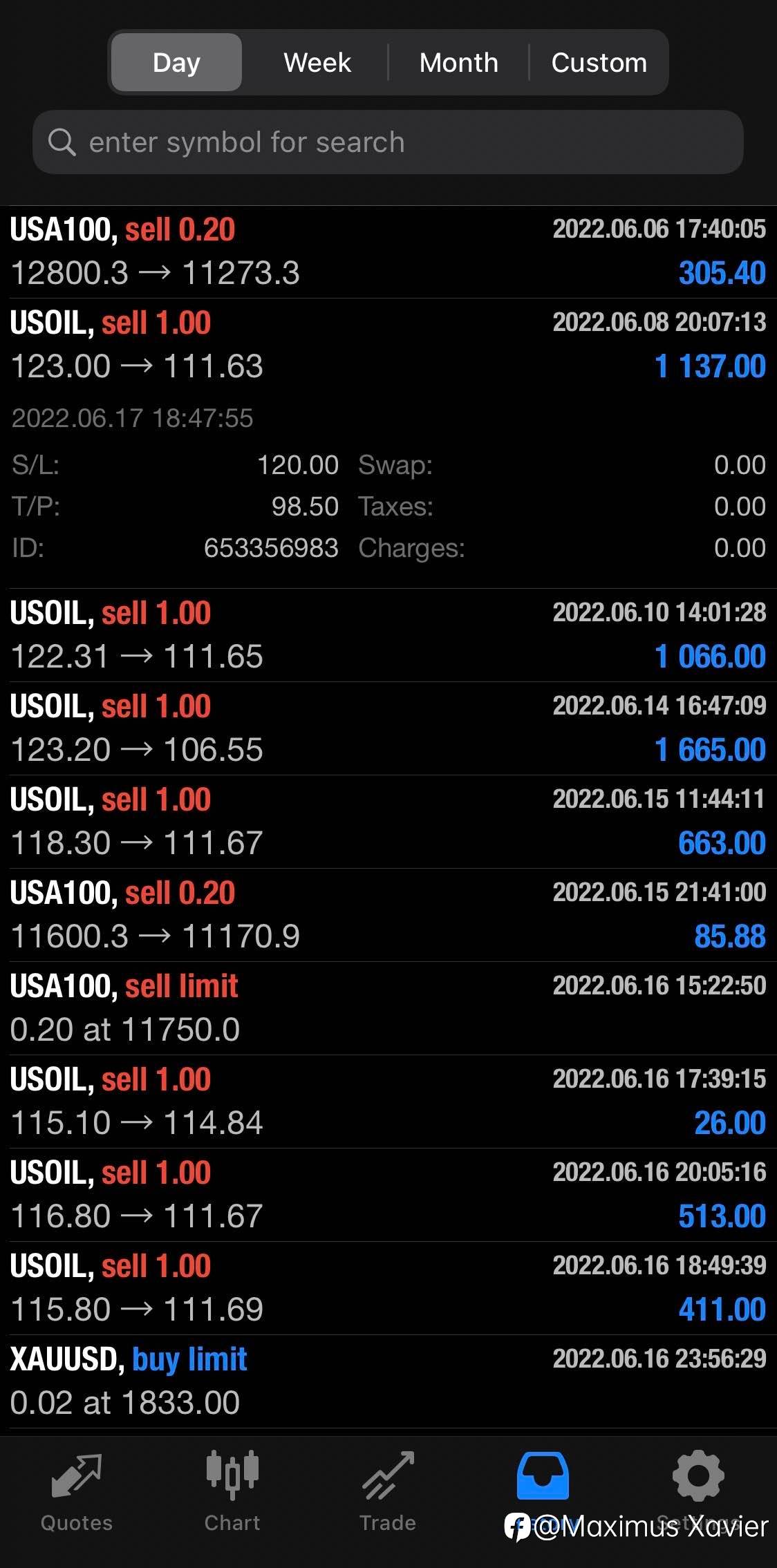Choose the Custom date range
Screen dimensions: 777x1568
click(x=599, y=63)
